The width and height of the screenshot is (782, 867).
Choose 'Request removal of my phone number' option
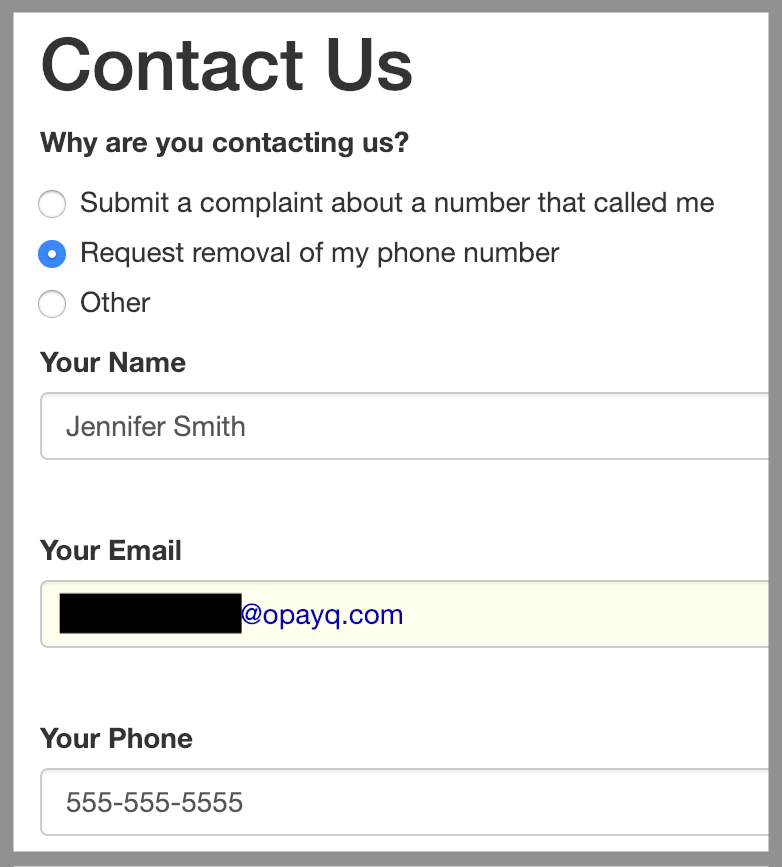[52, 254]
